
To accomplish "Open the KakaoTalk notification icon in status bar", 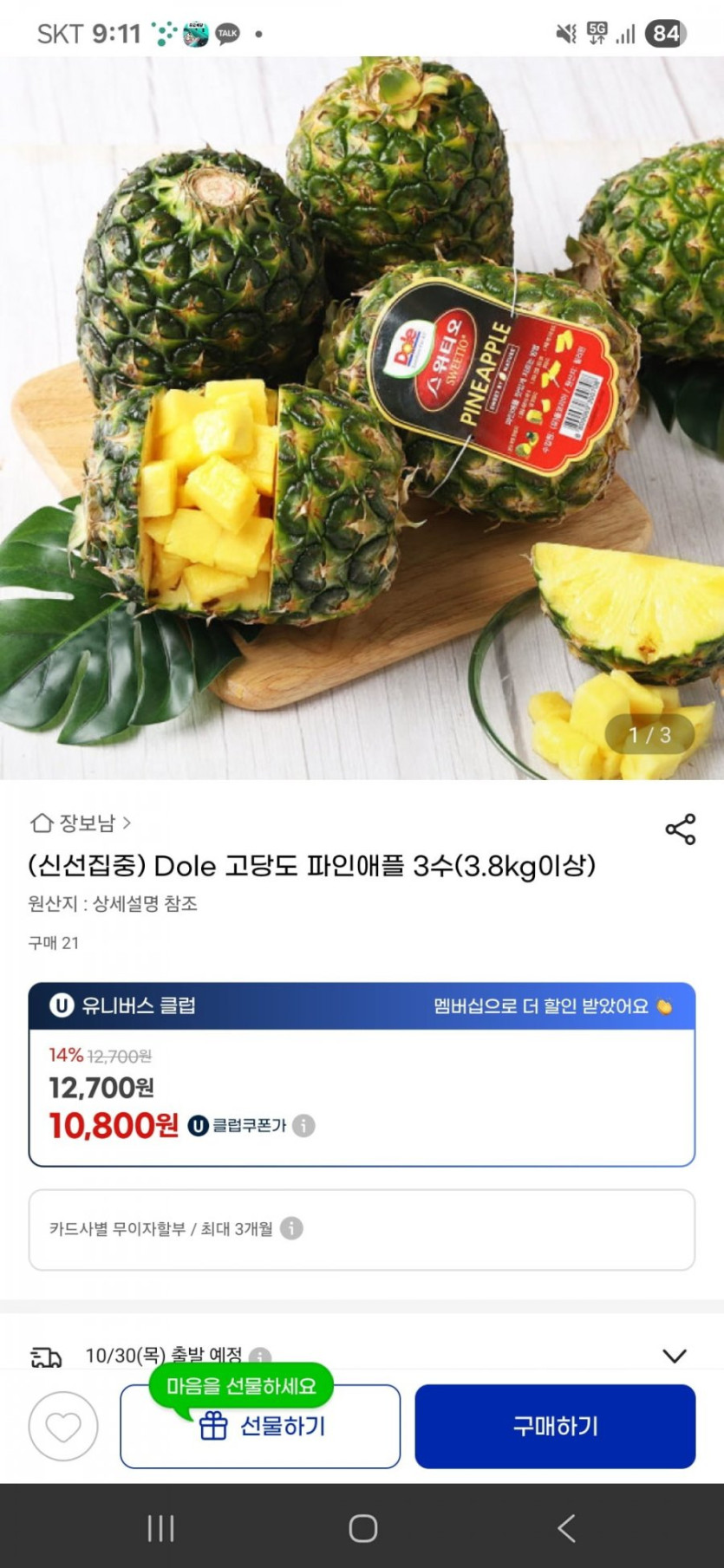I will coord(228,34).
